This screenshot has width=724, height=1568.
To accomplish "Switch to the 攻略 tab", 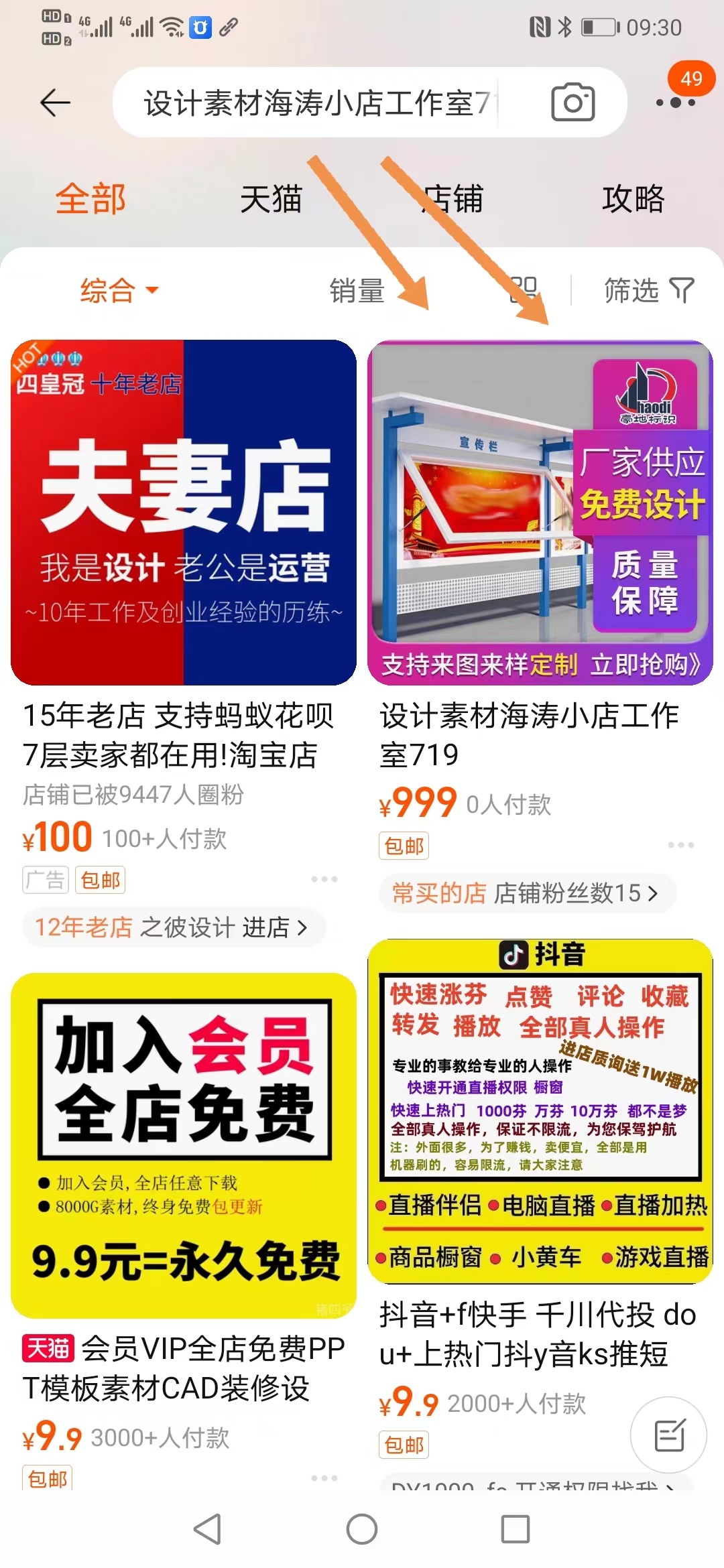I will pyautogui.click(x=633, y=199).
